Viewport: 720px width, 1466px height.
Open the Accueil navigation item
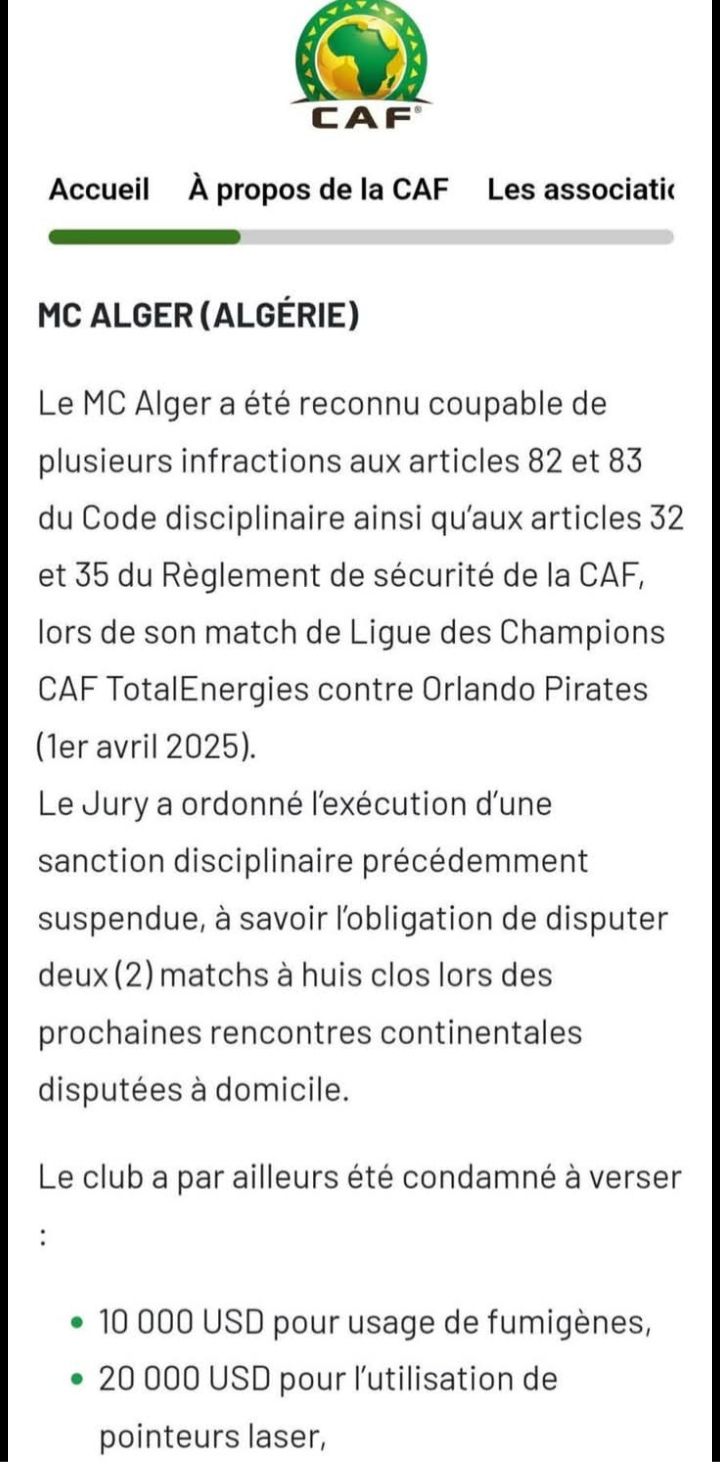click(x=99, y=189)
